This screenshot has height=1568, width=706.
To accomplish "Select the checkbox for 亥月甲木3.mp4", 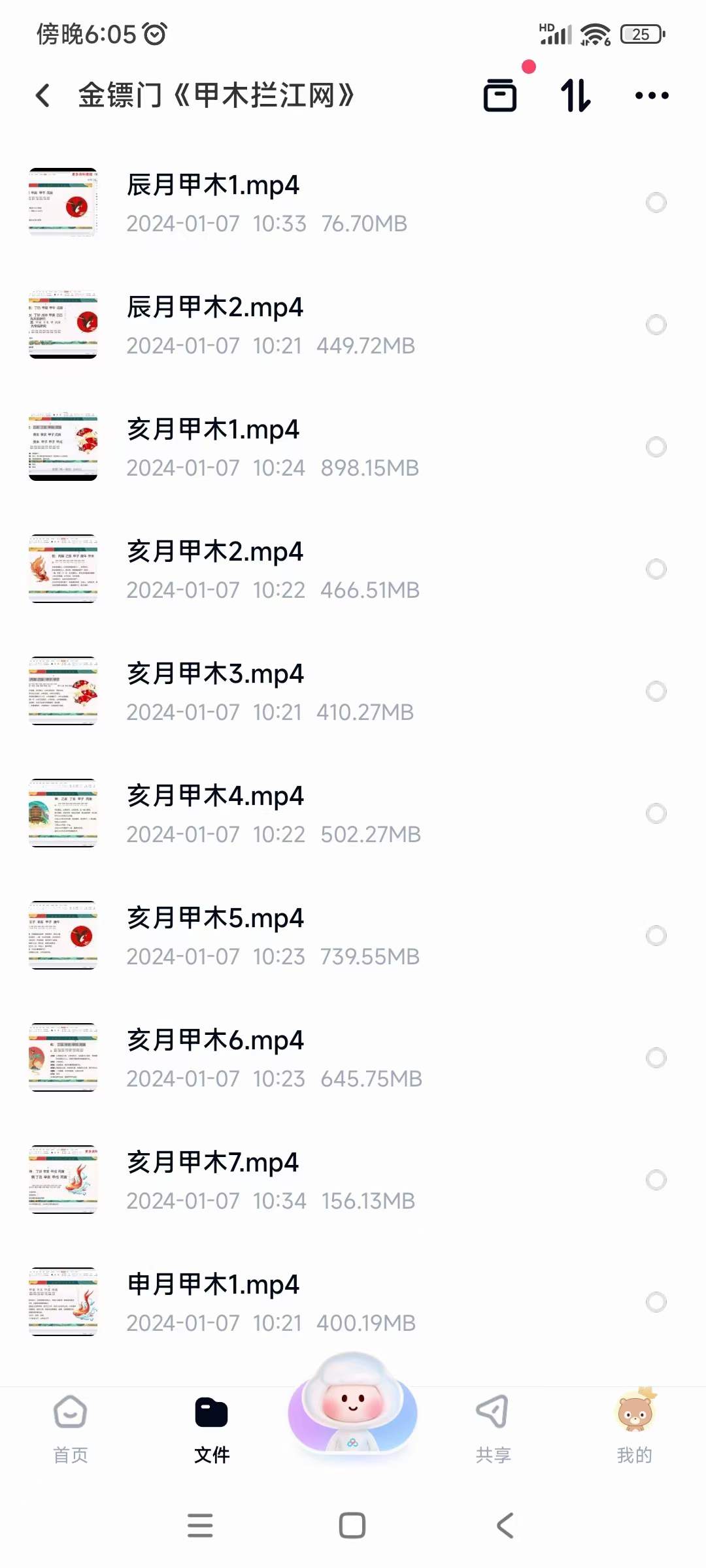I will click(656, 693).
